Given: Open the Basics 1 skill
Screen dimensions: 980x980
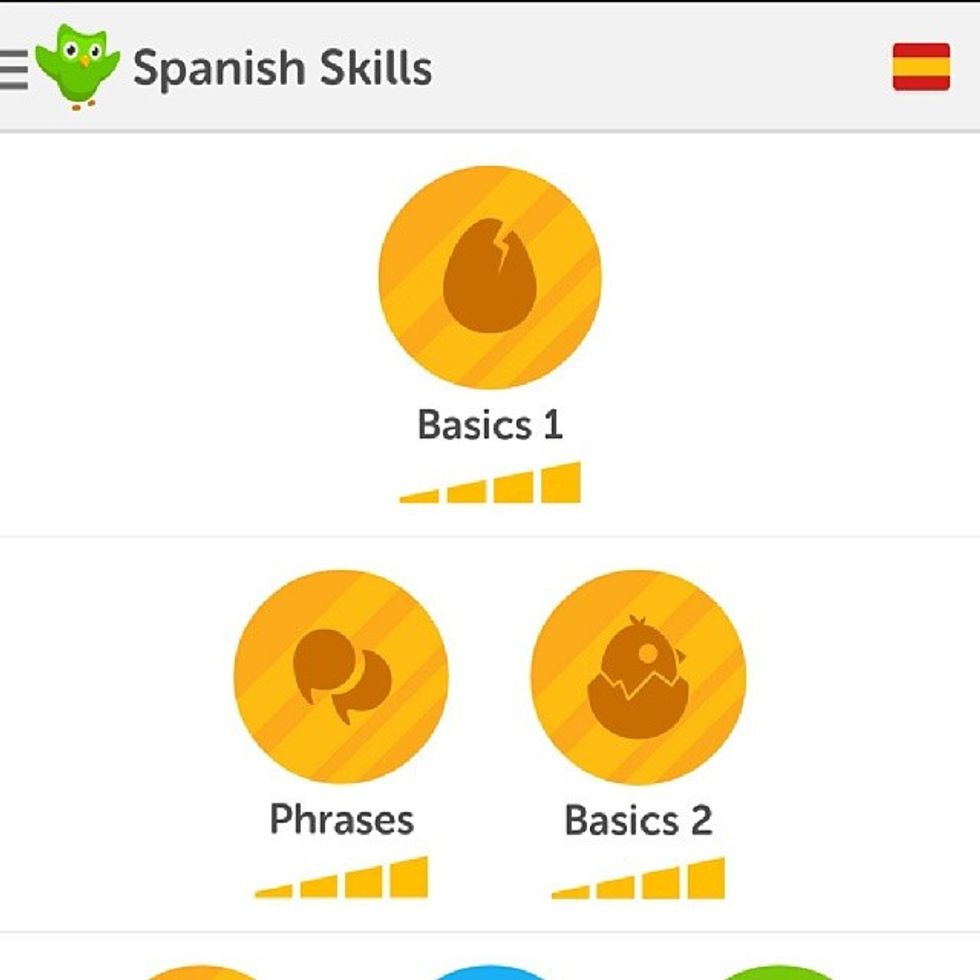Looking at the screenshot, I should click(x=489, y=277).
